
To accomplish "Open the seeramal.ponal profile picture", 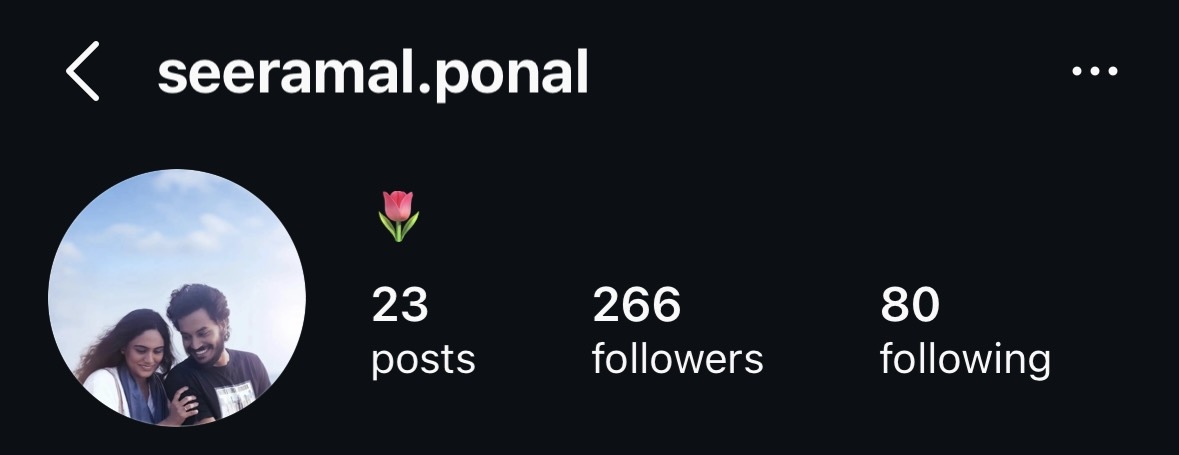I will click(177, 297).
